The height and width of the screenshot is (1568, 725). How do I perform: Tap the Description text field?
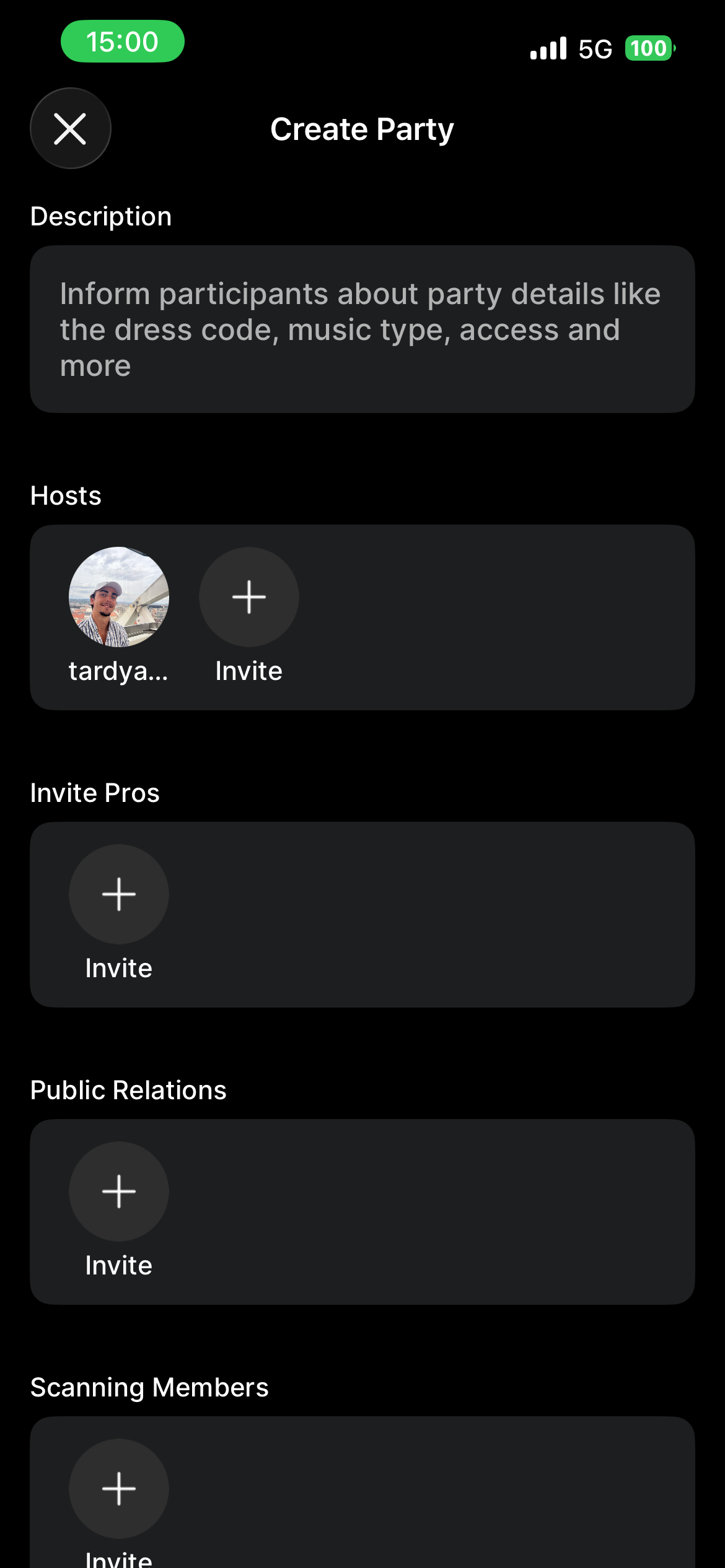click(362, 327)
